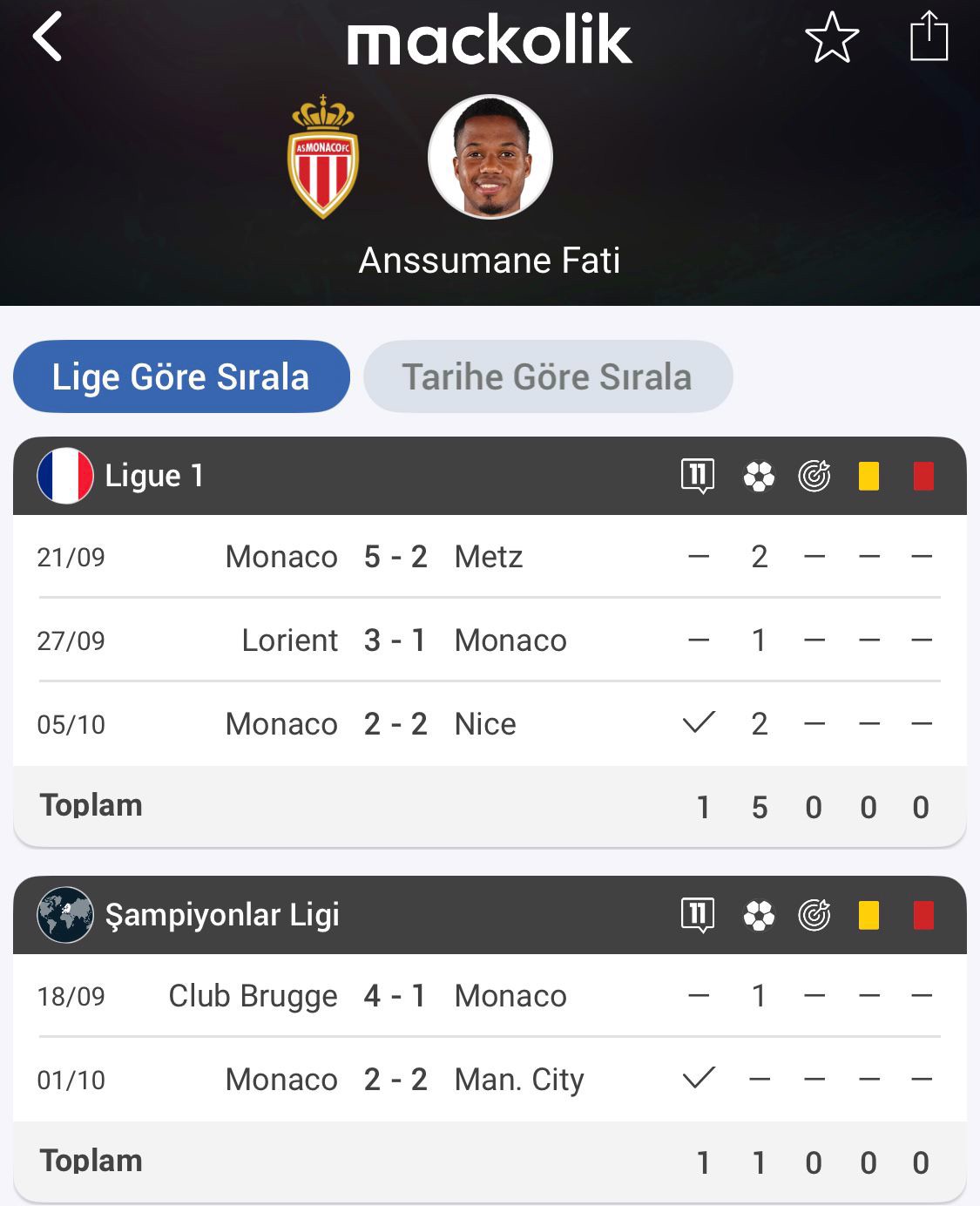Viewport: 980px width, 1206px height.
Task: Go back to the previous screen
Action: tap(48, 37)
